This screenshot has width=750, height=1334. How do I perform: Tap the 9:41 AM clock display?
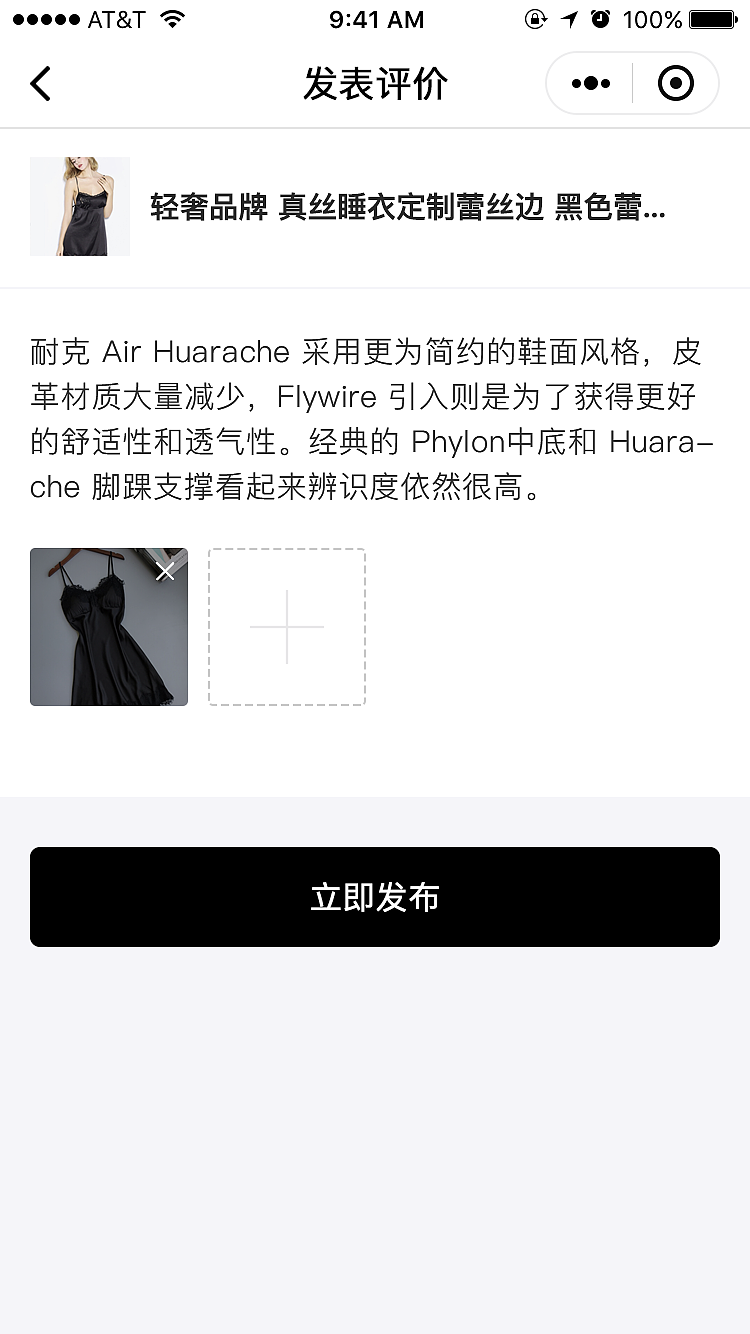(377, 18)
